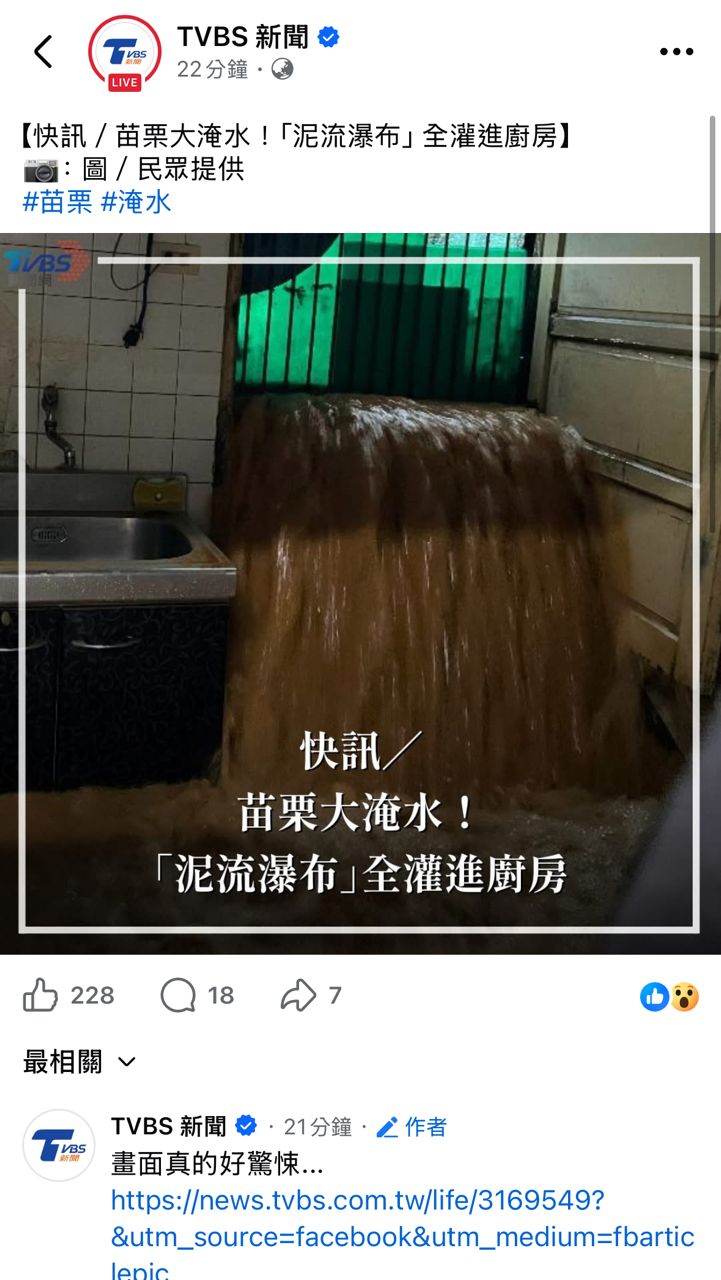Screen dimensions: 721x1280
Task: Open the commenter TVBS 新聞 profile avatar
Action: (x=59, y=1145)
